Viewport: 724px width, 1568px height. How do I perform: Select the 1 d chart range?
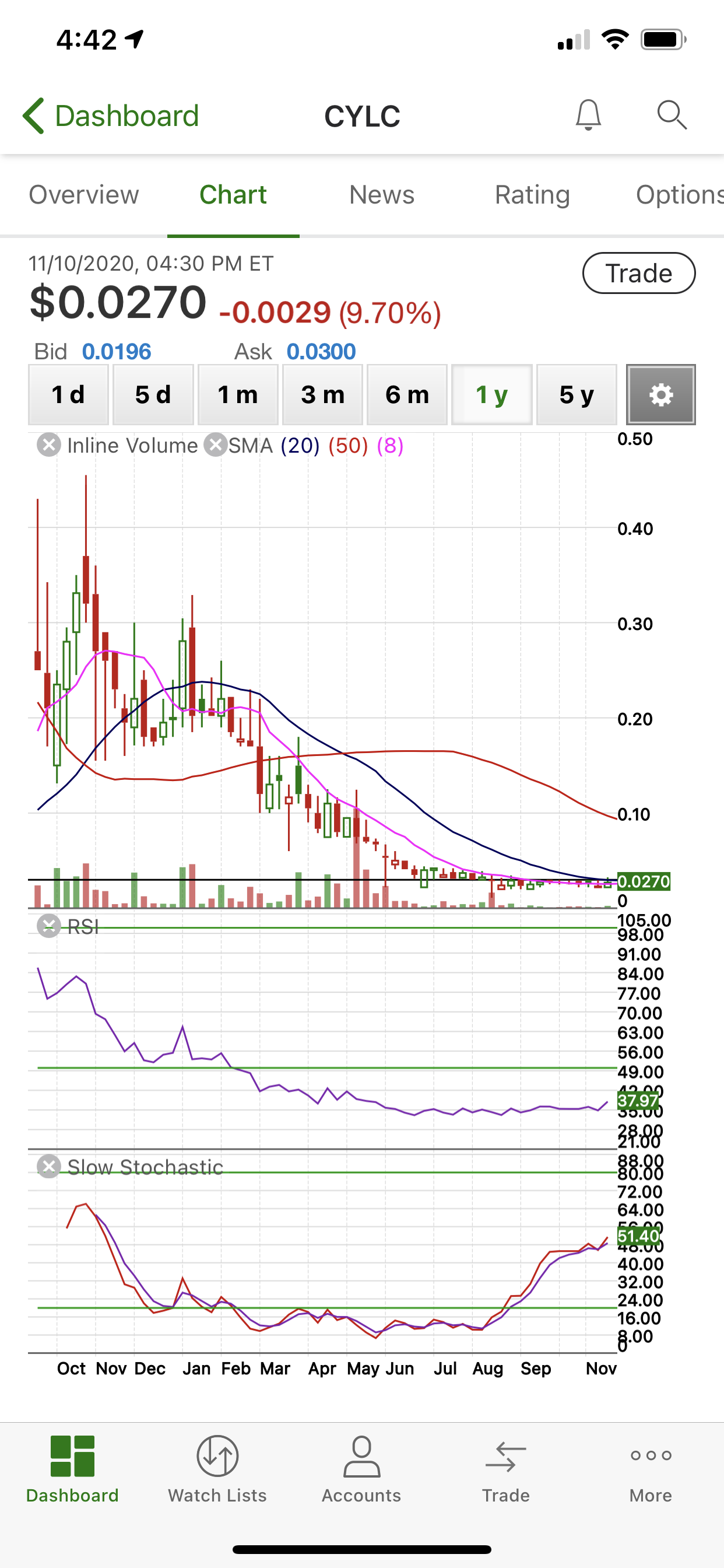pos(68,394)
